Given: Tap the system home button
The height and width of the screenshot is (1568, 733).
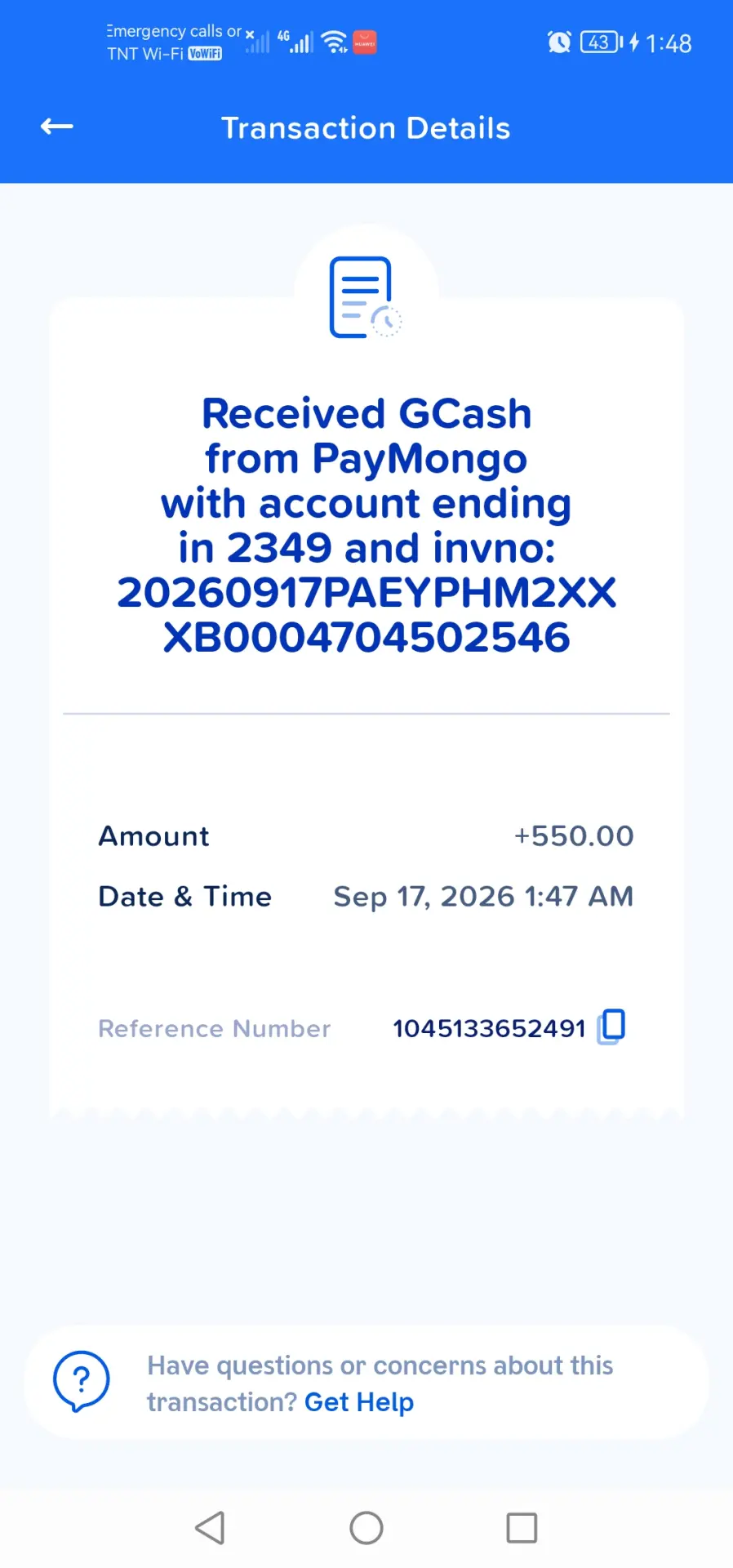Looking at the screenshot, I should [x=366, y=1528].
